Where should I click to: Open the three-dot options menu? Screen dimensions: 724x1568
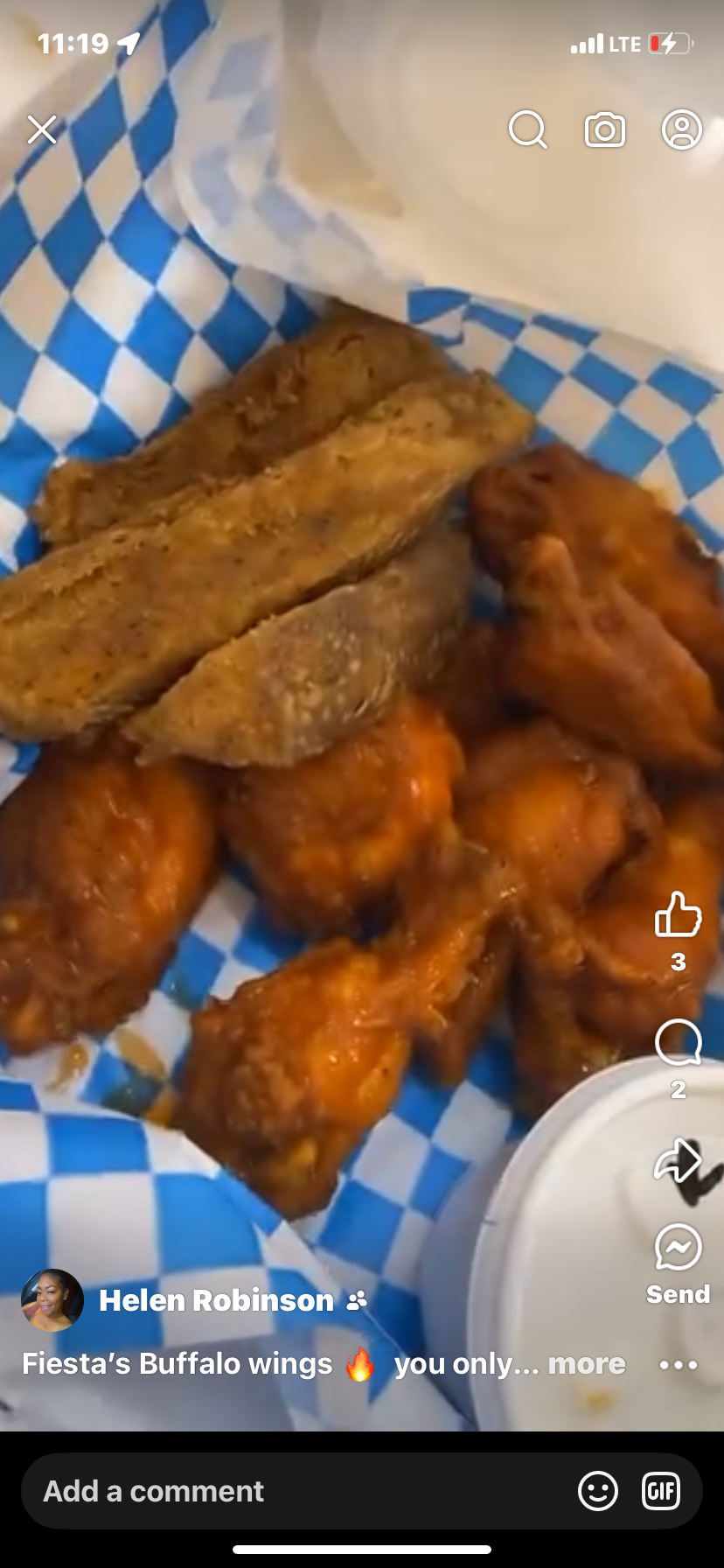[679, 1365]
